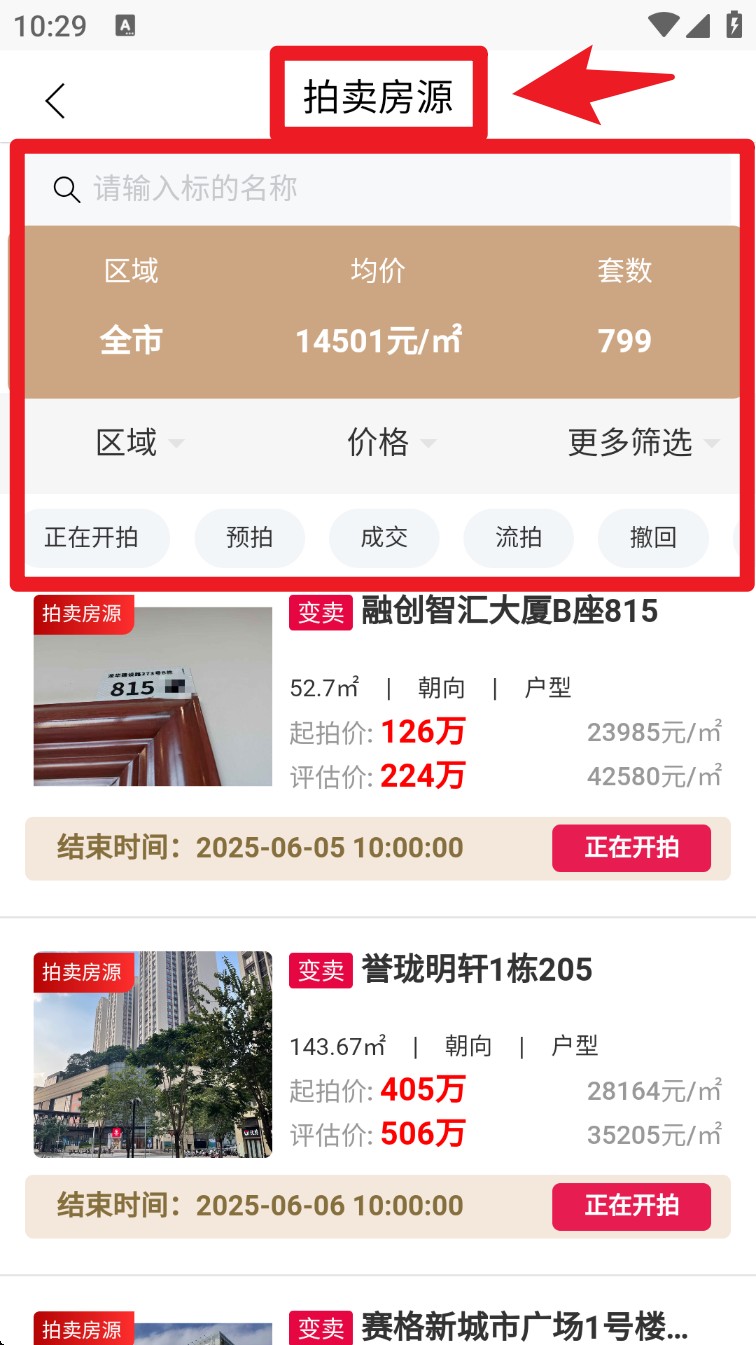
Task: Select the 预拍 filter chip
Action: pyautogui.click(x=250, y=538)
